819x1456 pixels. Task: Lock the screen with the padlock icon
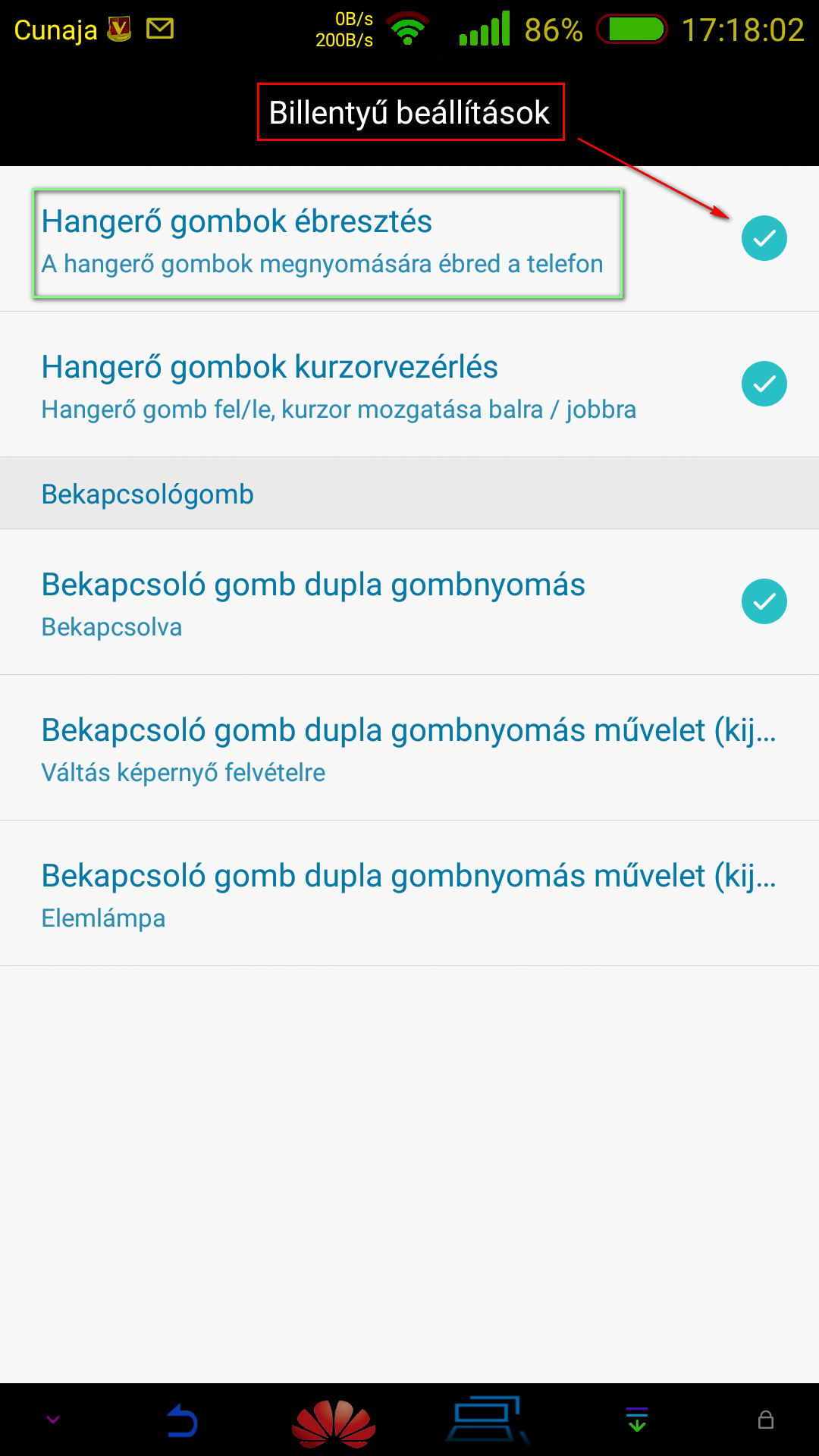(x=766, y=1420)
